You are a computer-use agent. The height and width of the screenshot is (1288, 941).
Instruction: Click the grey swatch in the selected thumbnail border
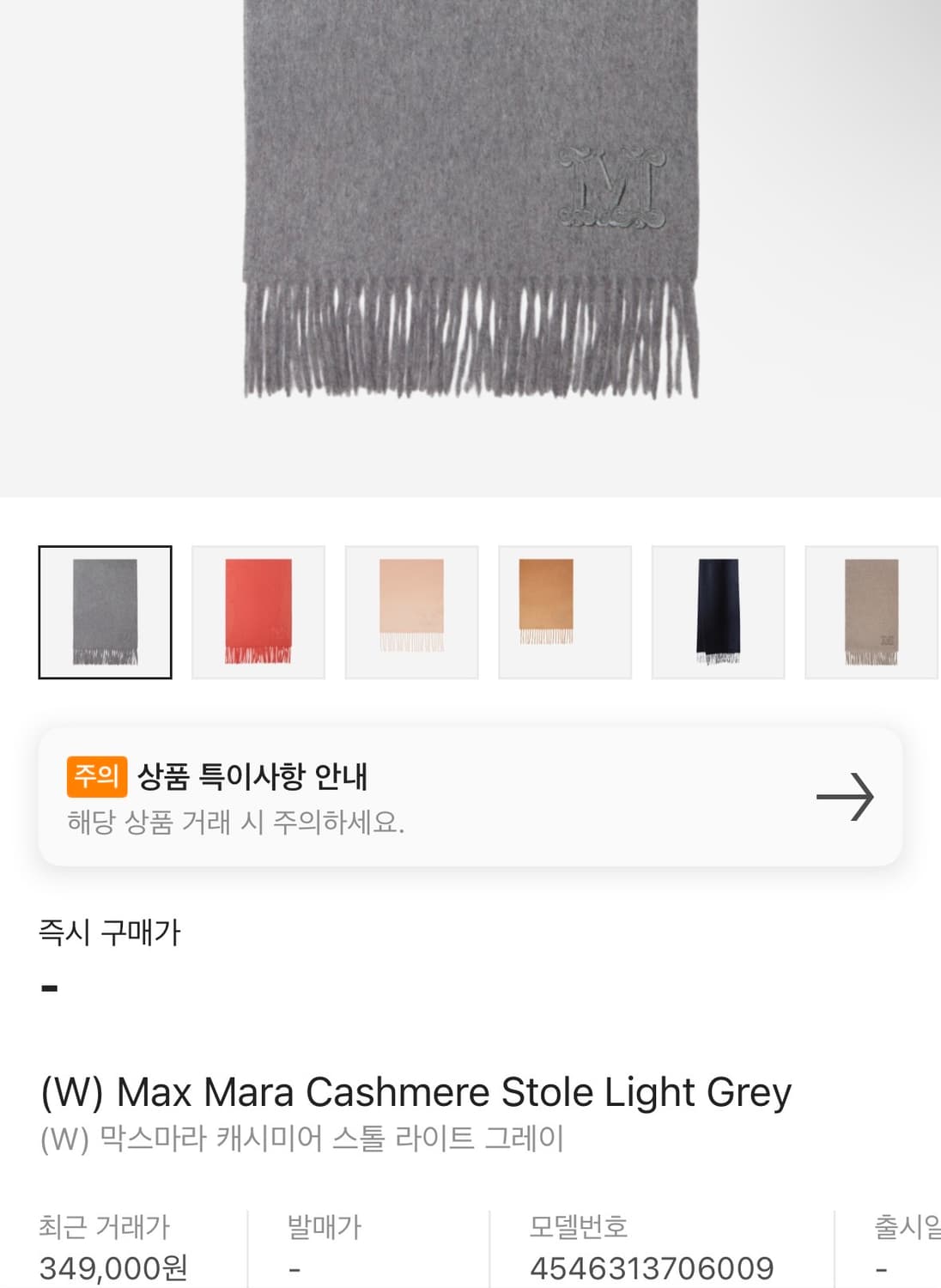105,611
